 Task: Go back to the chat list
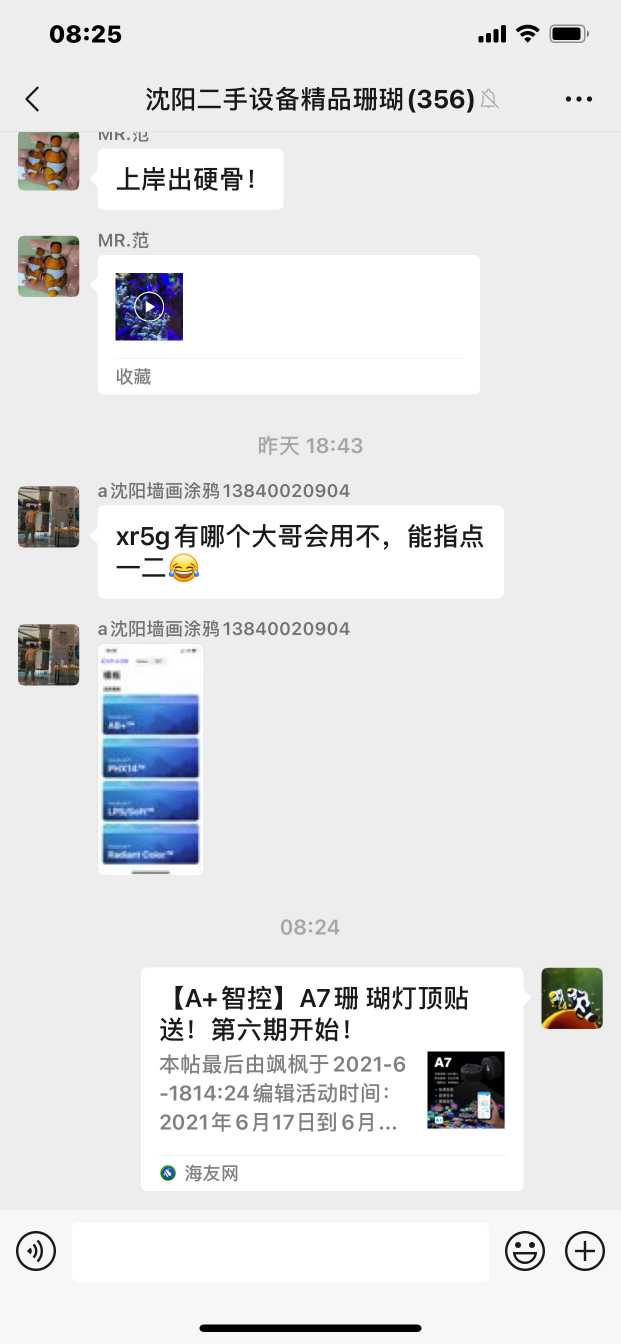point(33,98)
